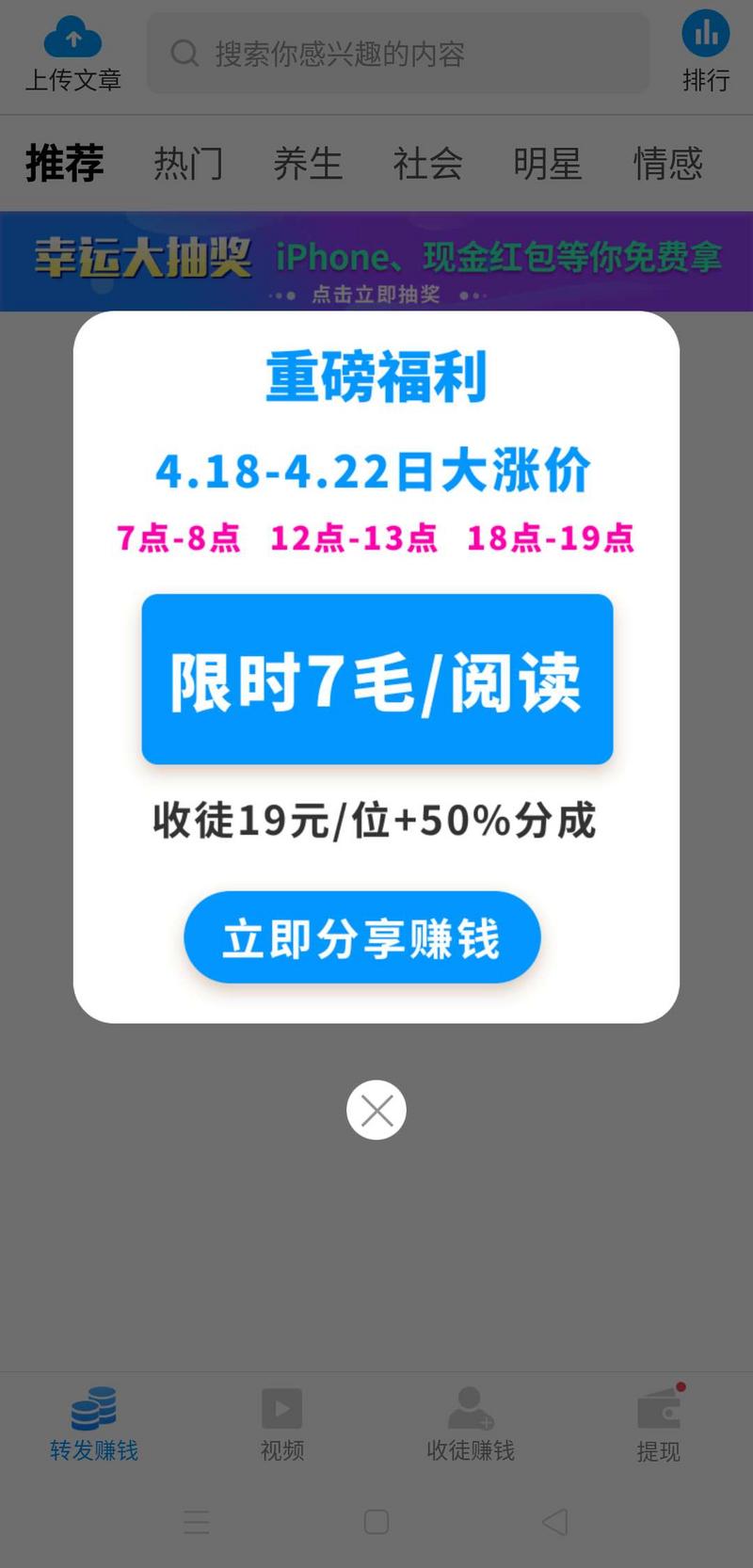Select the 推荐 tab
The width and height of the screenshot is (753, 1568).
(64, 164)
